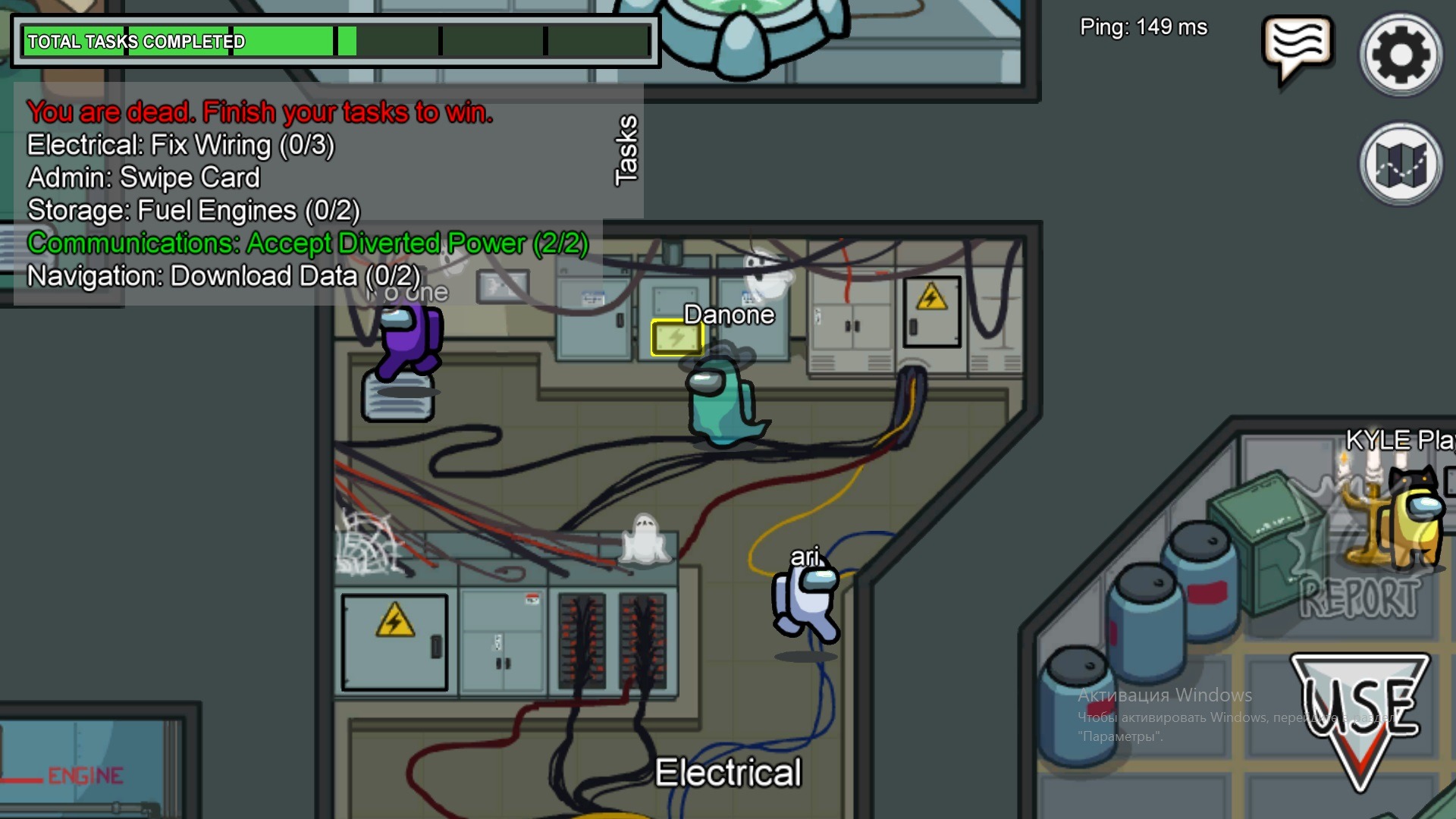
Task: Open the settings gear
Action: [1401, 55]
